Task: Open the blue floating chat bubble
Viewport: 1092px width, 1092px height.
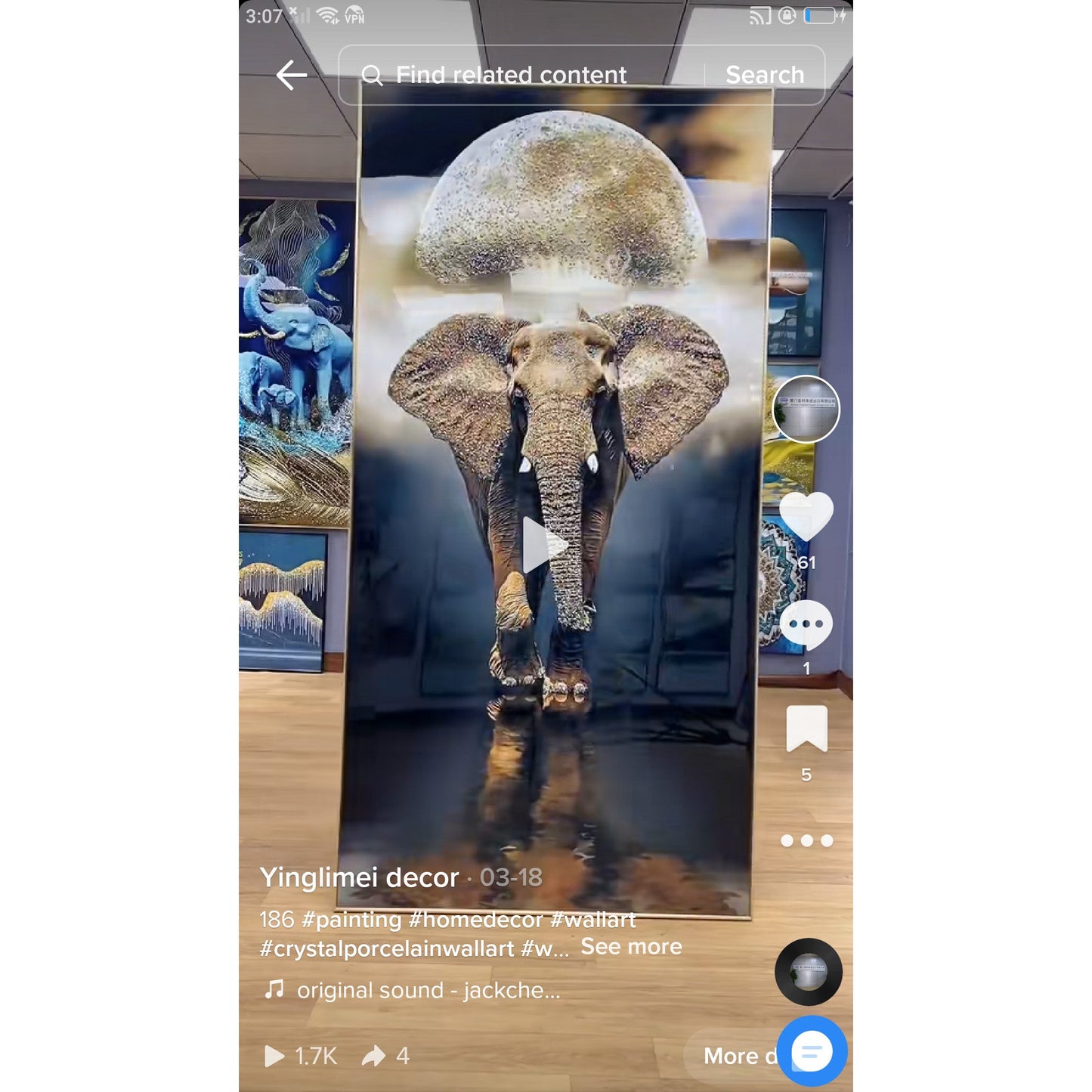Action: coord(812,1051)
